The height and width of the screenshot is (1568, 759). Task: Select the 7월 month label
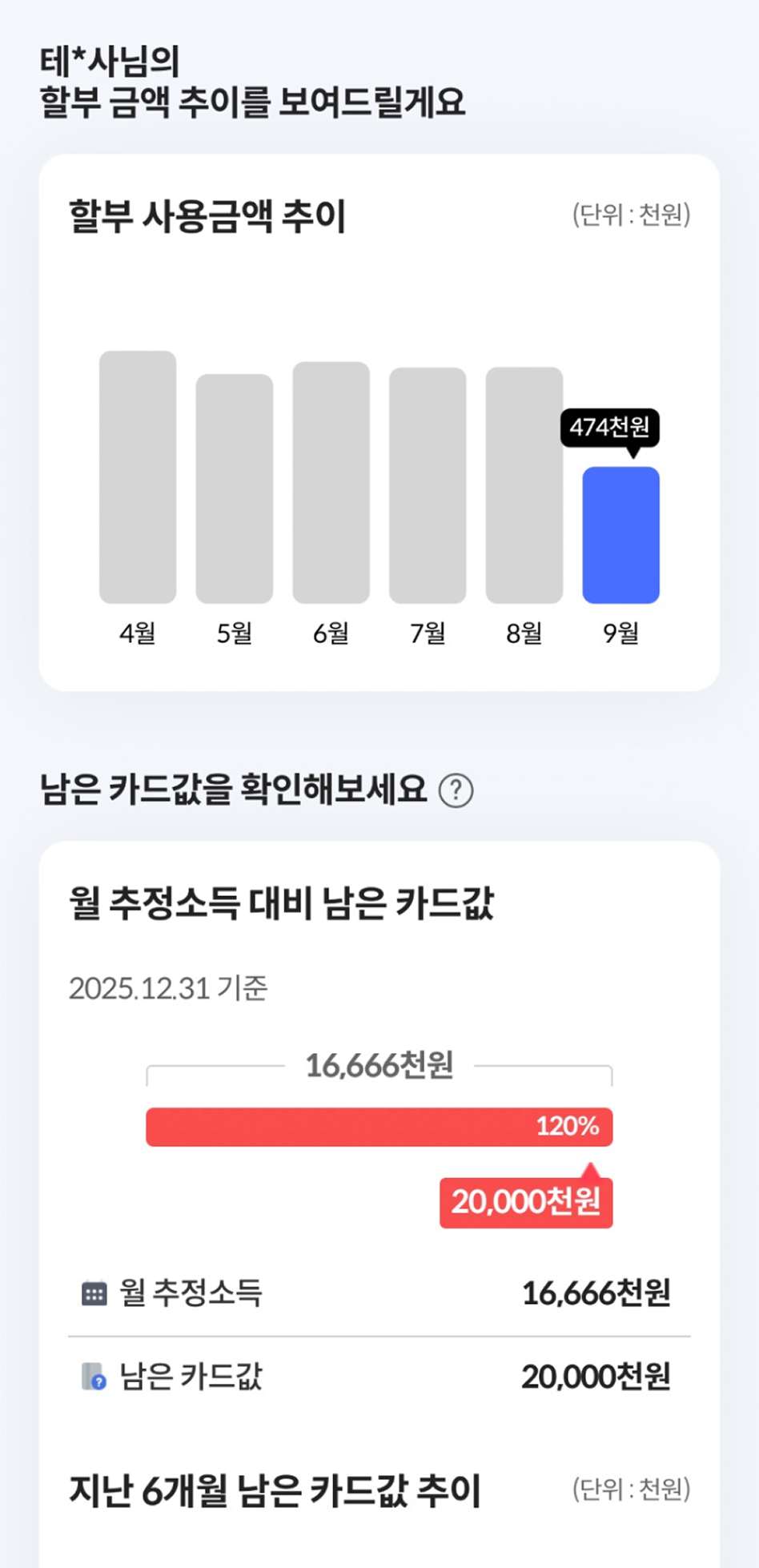428,633
